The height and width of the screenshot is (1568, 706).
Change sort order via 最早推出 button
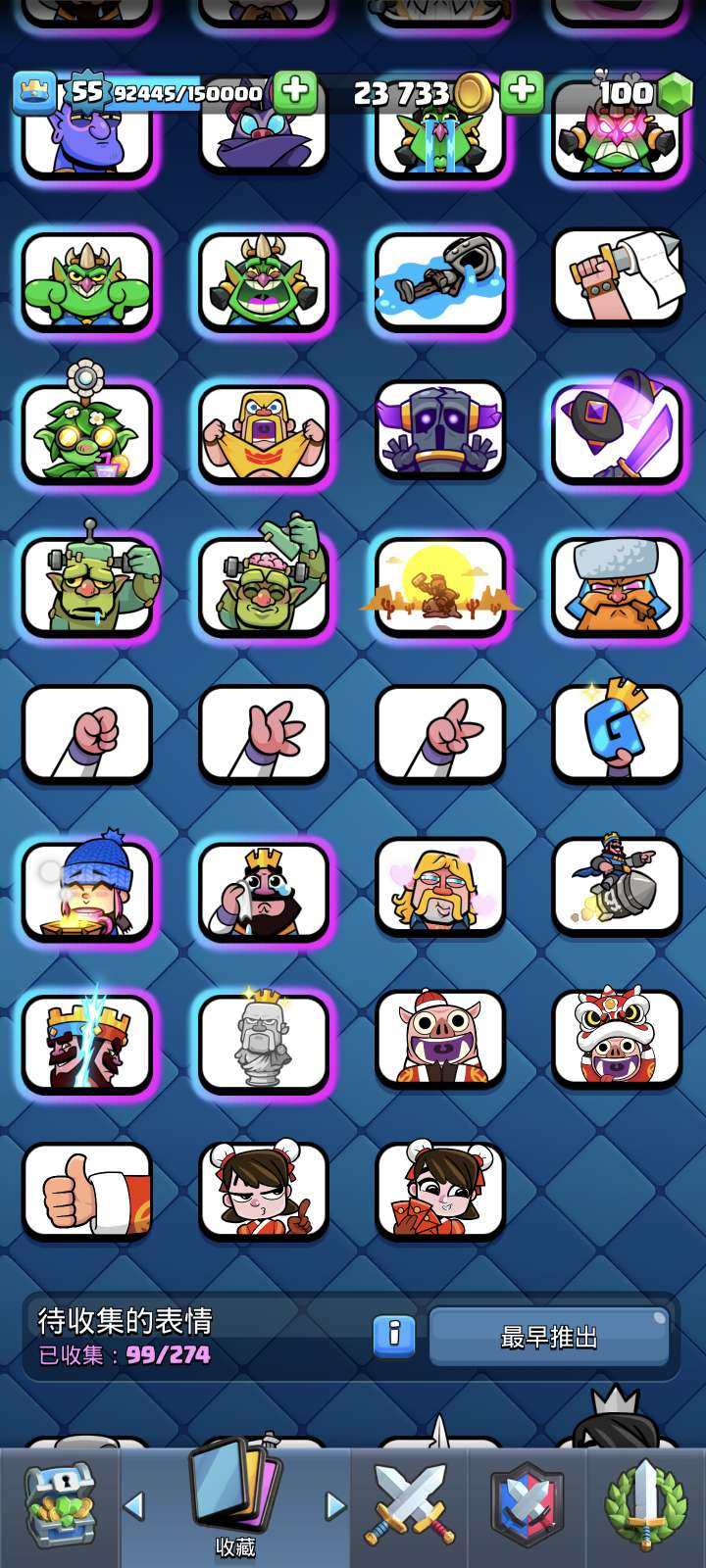tap(549, 1337)
